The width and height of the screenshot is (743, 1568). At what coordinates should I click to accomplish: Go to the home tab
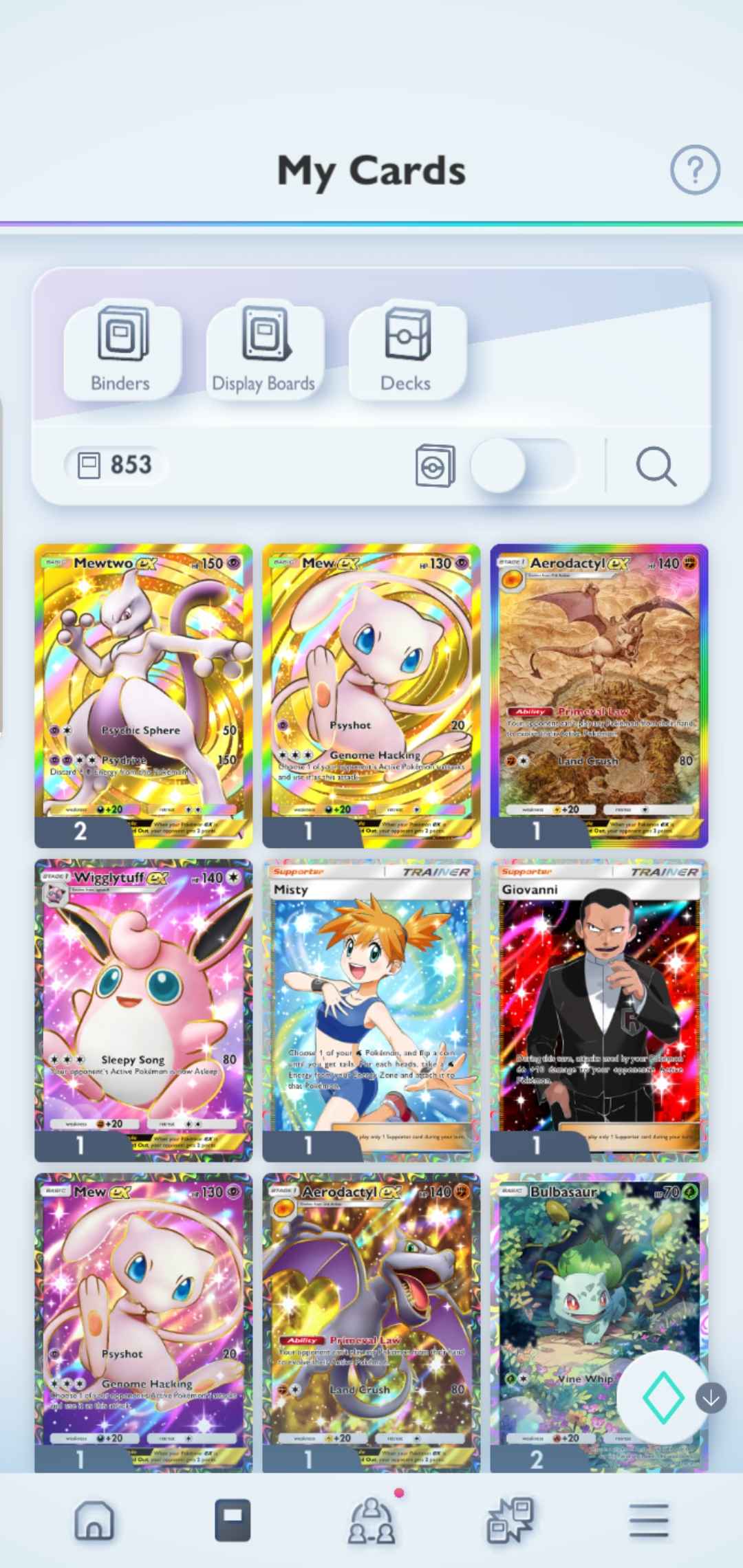coord(94,1520)
